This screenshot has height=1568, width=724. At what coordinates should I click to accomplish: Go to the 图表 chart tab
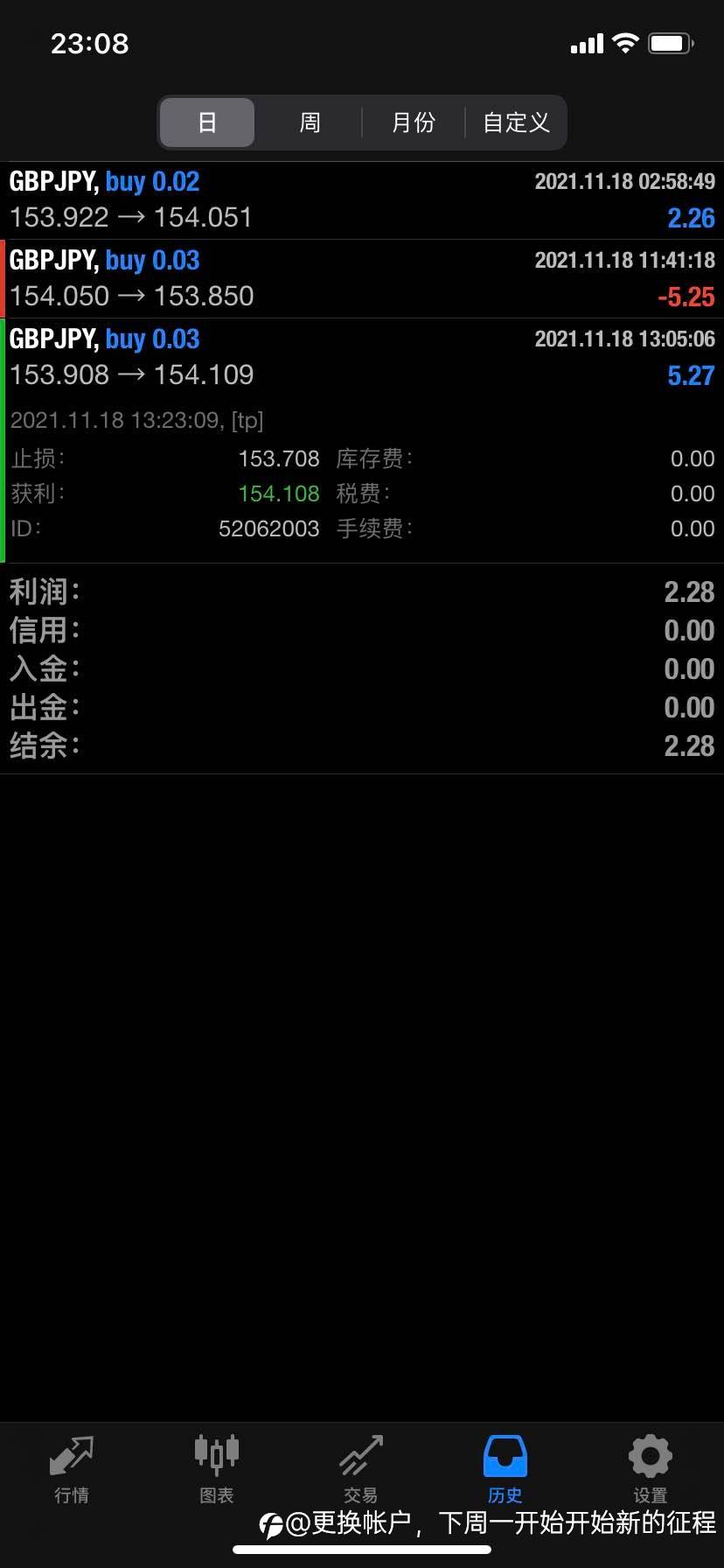(x=216, y=1470)
